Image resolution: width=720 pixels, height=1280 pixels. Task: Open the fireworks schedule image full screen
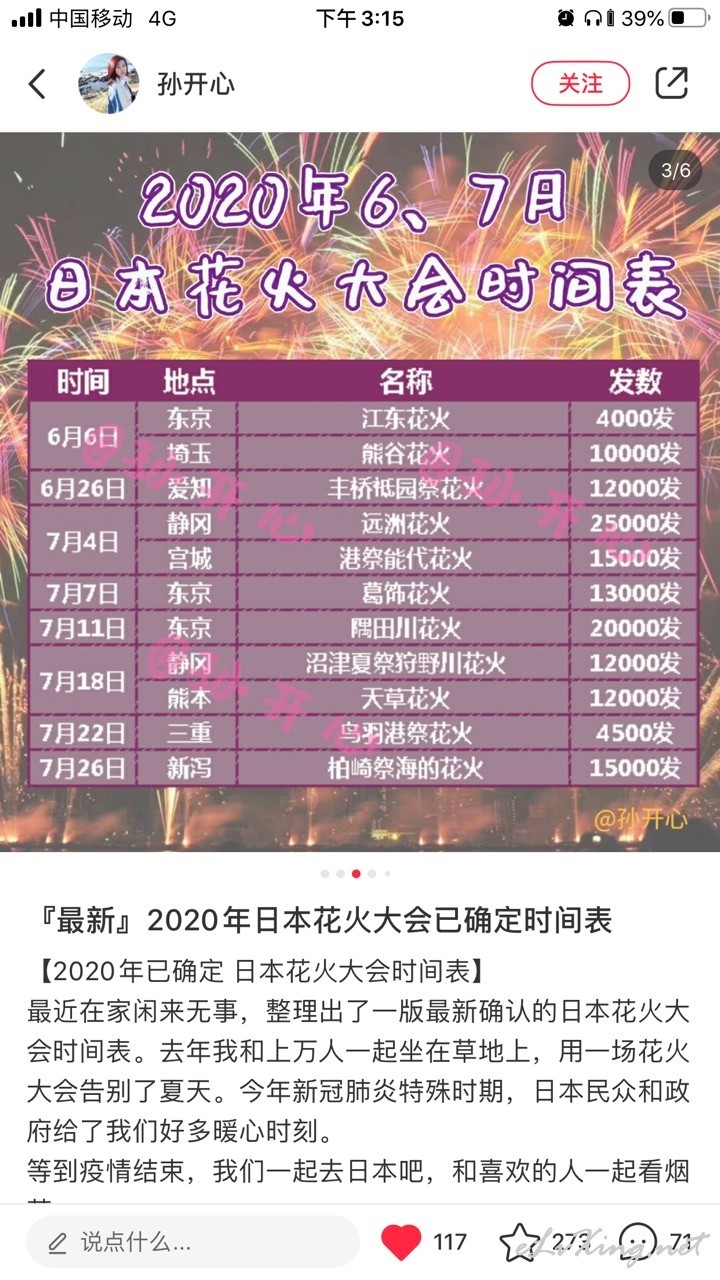tap(360, 492)
